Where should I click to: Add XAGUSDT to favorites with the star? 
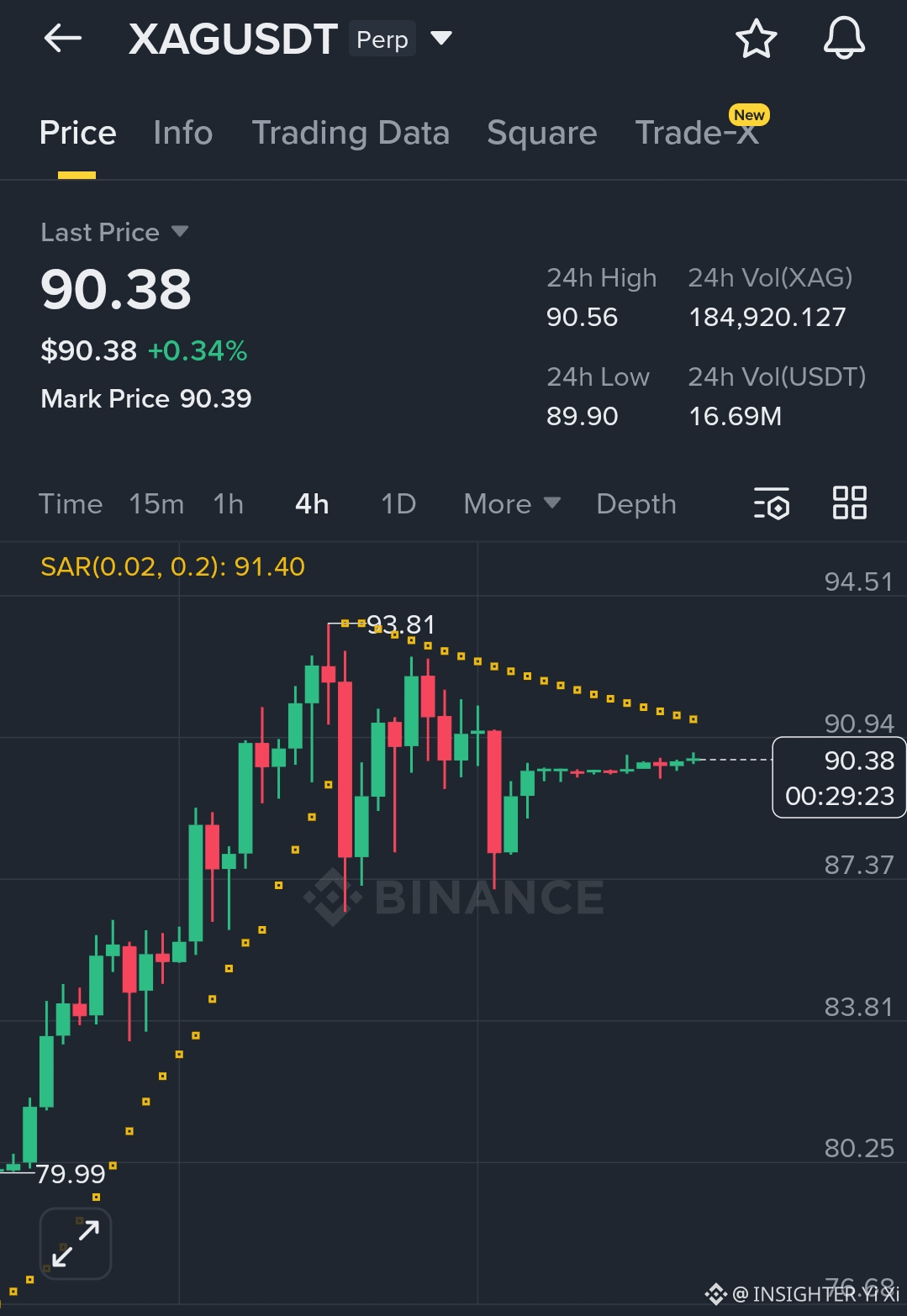(756, 39)
